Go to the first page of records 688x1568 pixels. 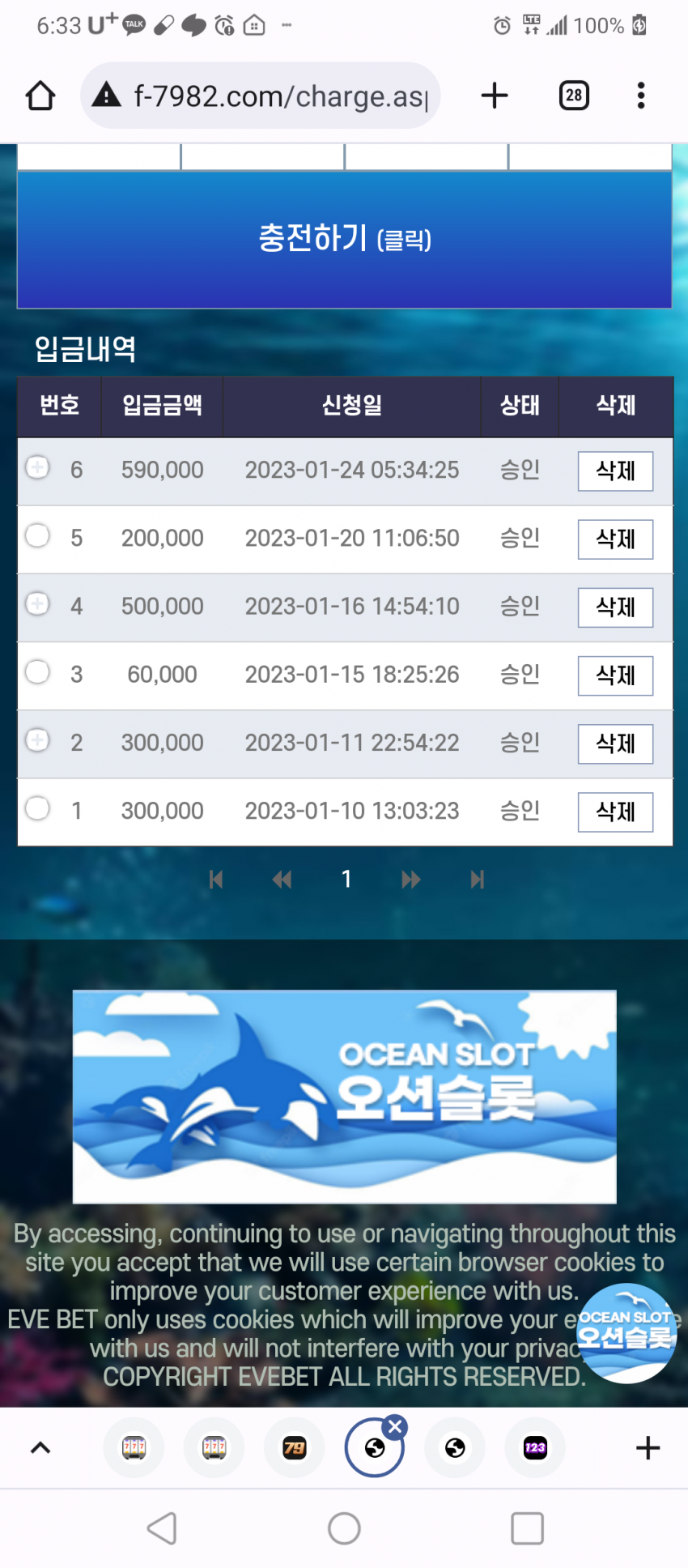(216, 880)
